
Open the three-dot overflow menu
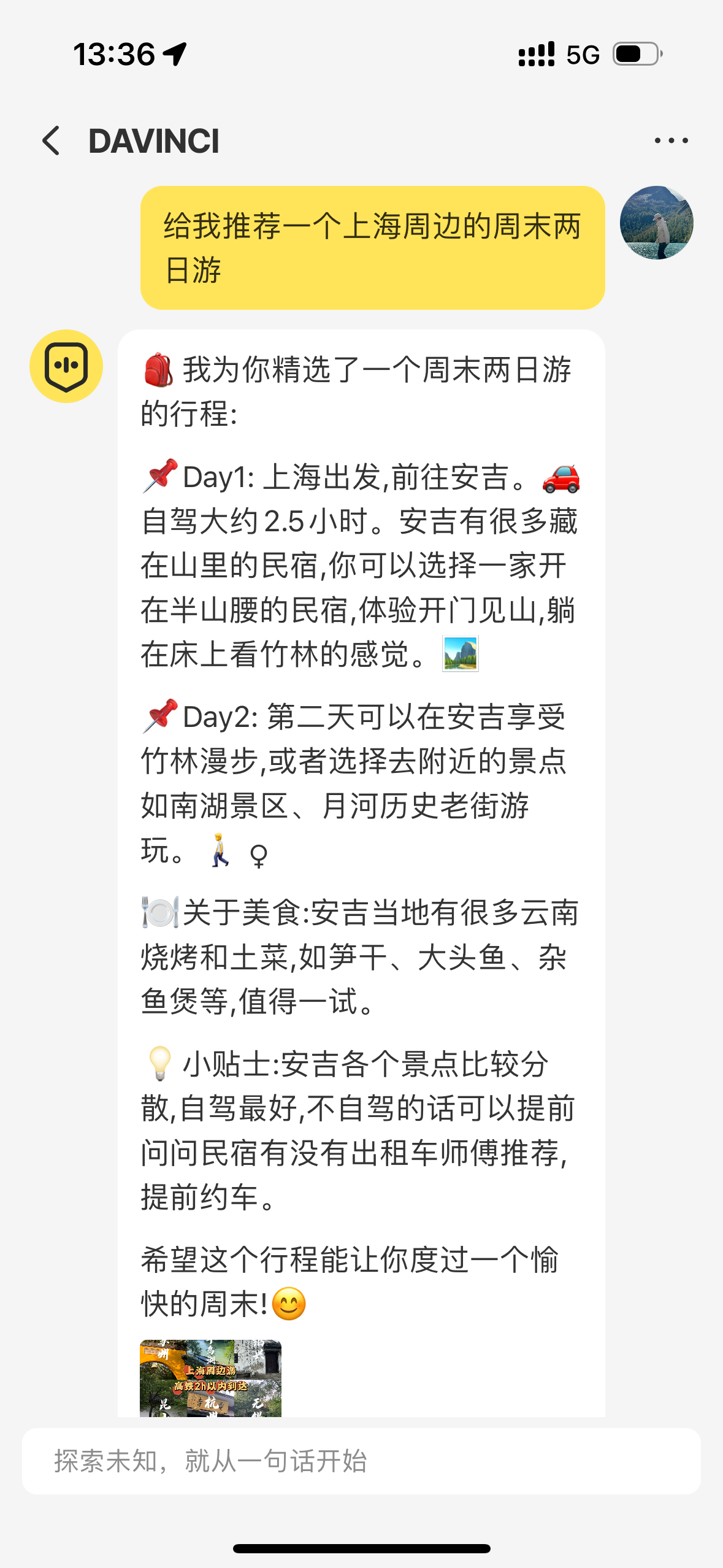pos(671,140)
